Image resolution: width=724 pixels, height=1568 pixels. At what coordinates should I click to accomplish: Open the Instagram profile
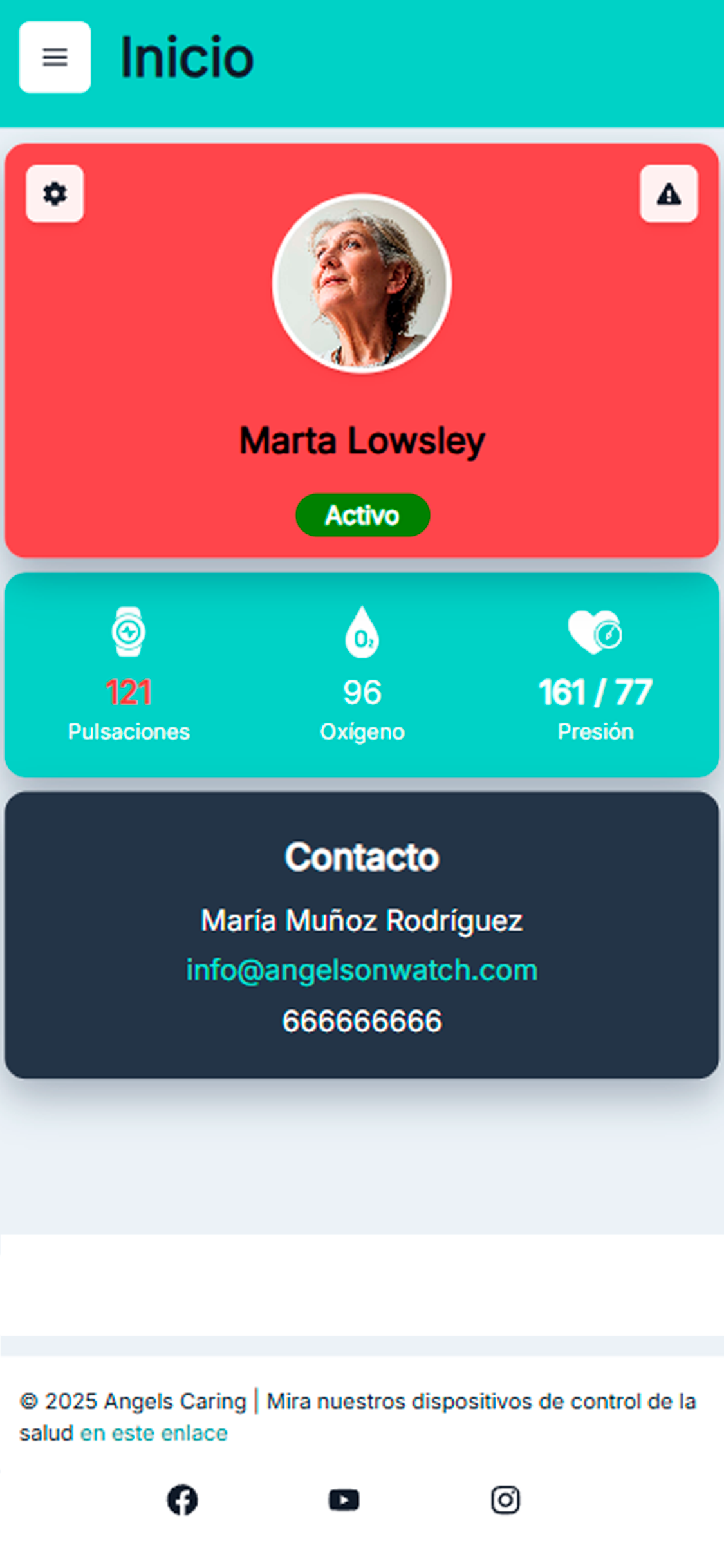(505, 1500)
